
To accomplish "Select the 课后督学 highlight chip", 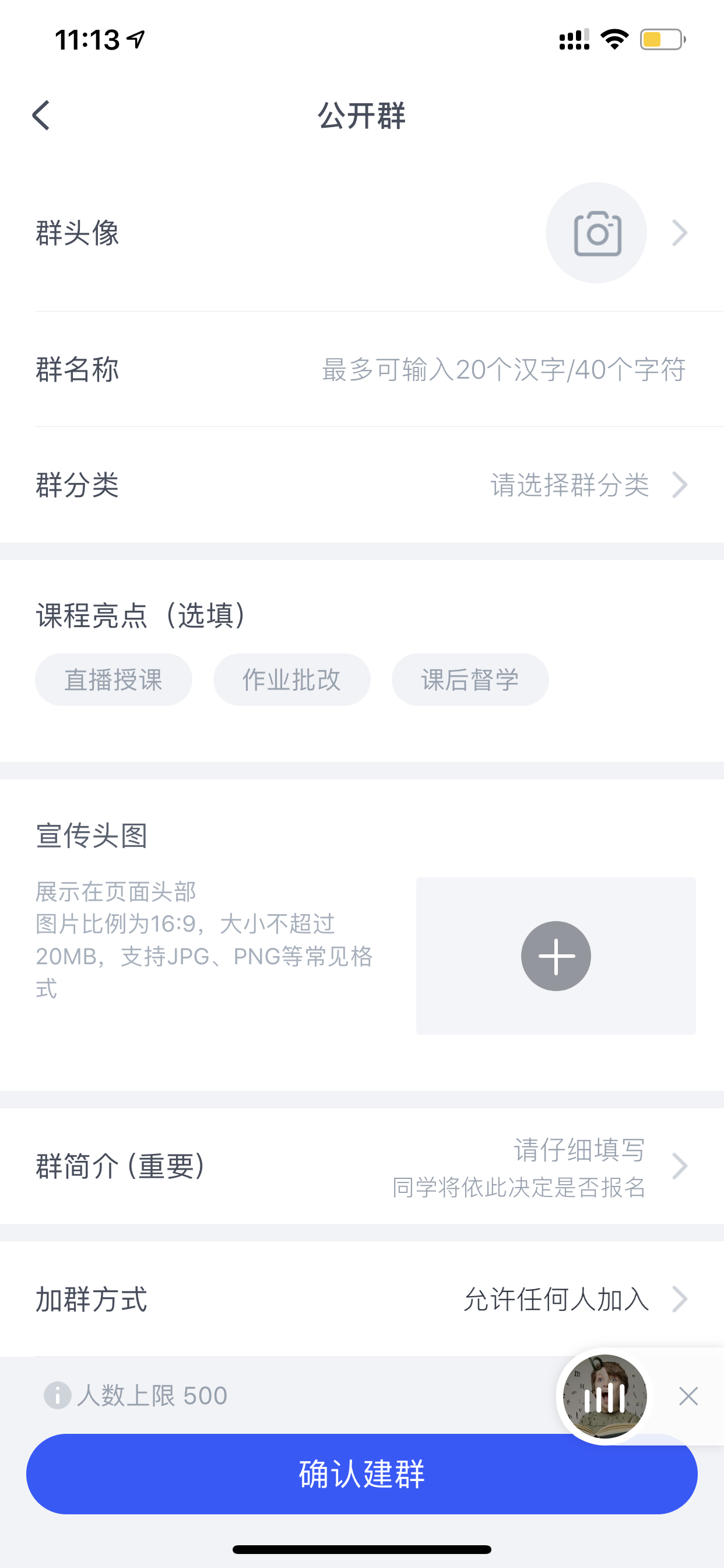I will pyautogui.click(x=470, y=680).
